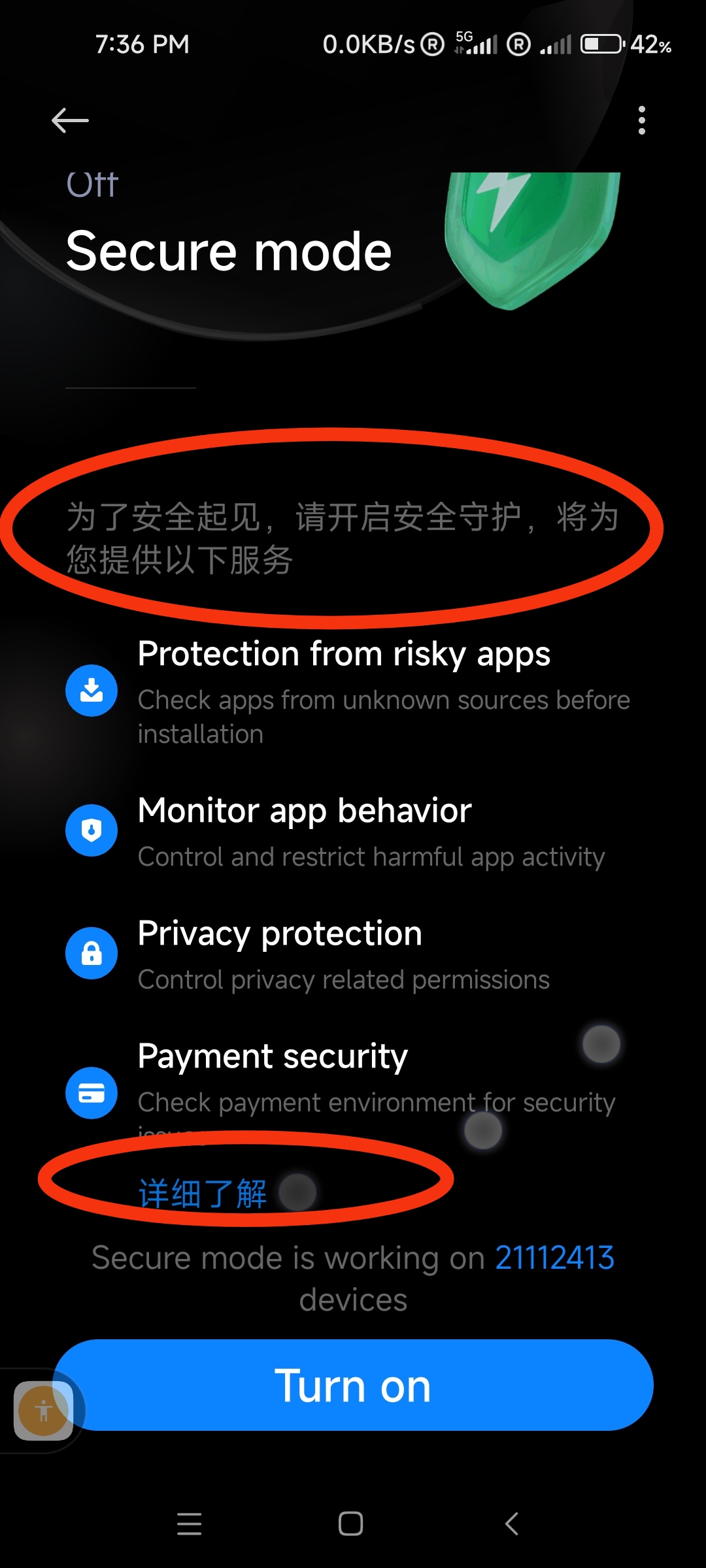Open the 详细了解 learn more link
This screenshot has height=1568, width=706.
click(x=203, y=1194)
